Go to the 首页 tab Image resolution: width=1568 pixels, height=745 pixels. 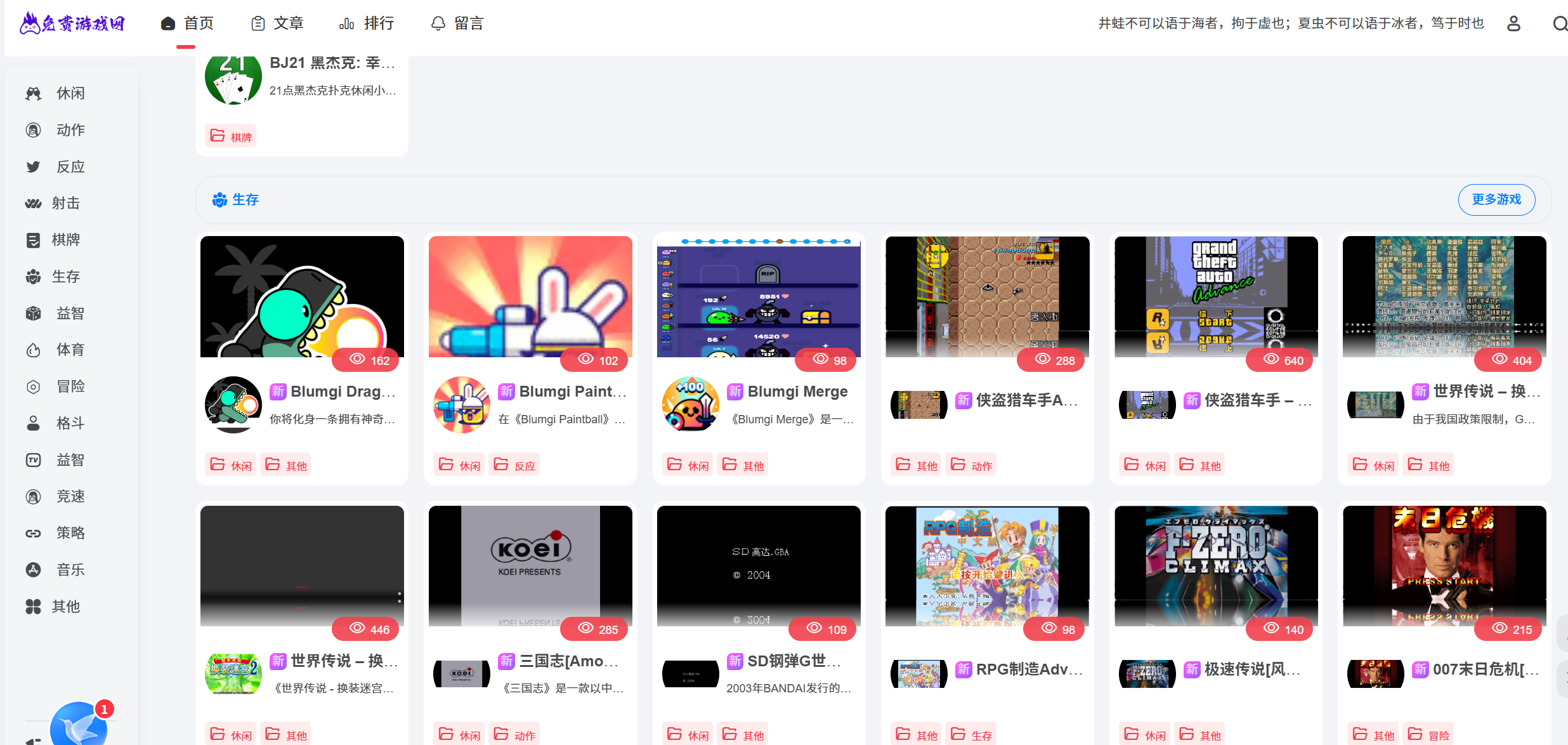pos(187,23)
